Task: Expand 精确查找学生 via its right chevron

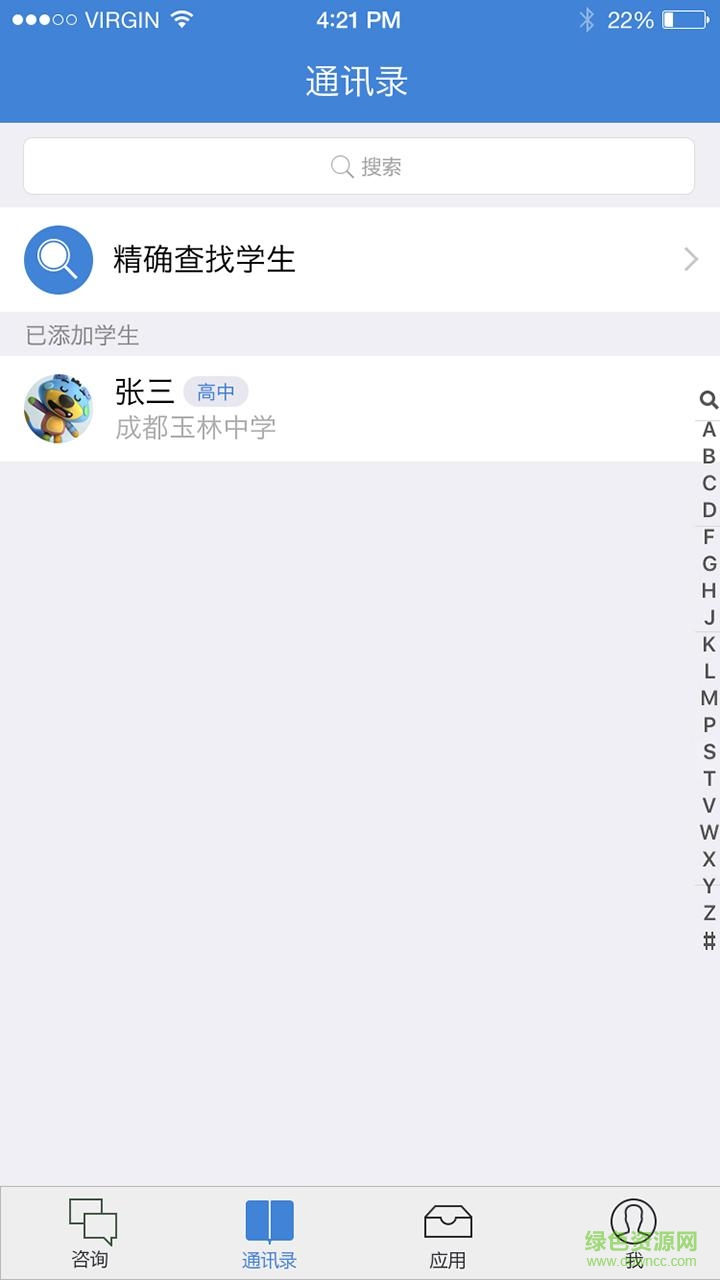Action: (690, 259)
